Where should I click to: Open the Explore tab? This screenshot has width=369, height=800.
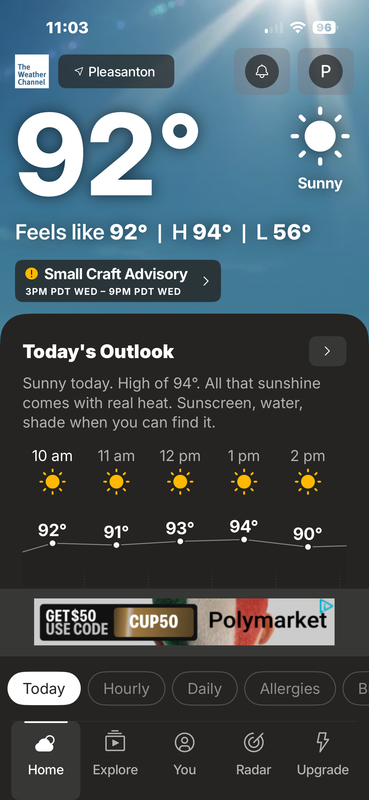(115, 755)
